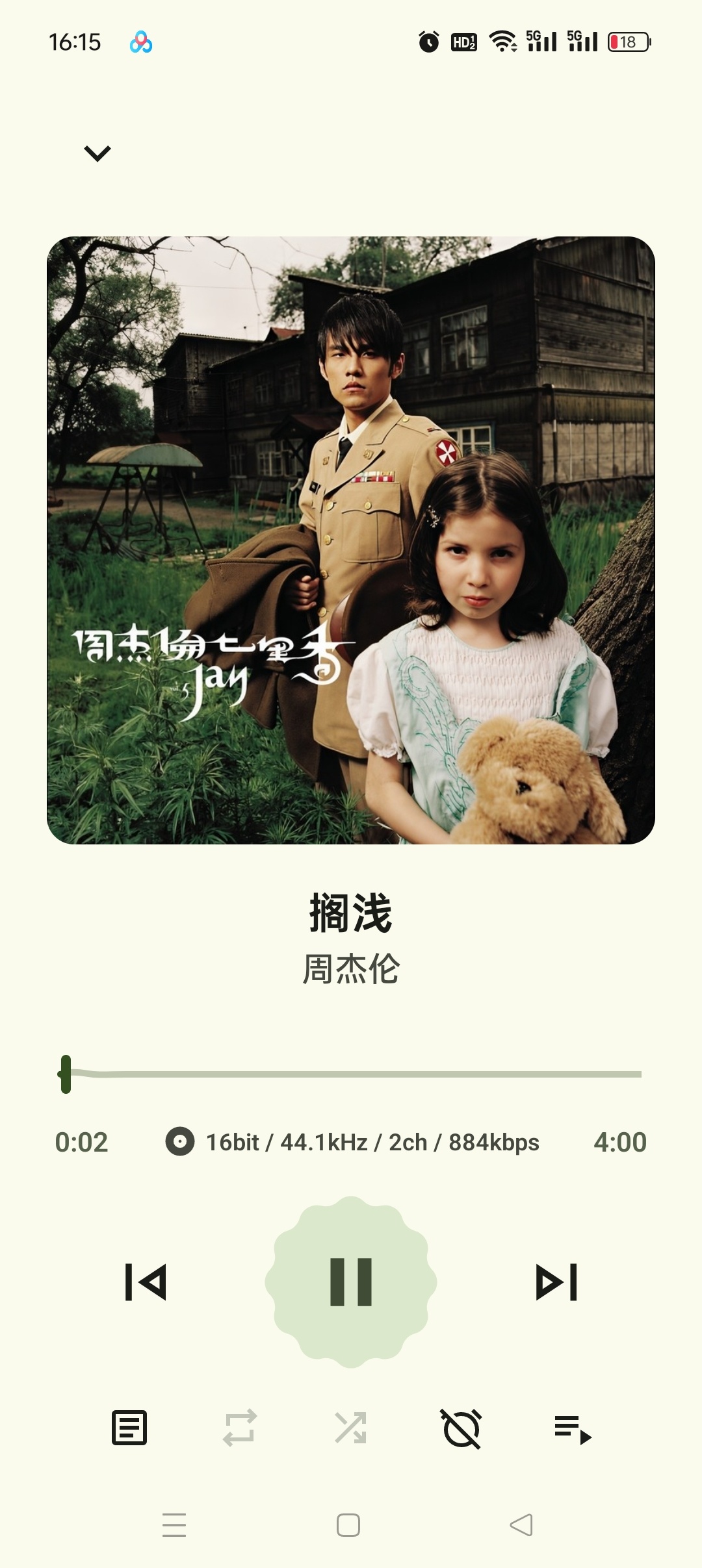
Task: Go back with system back button
Action: click(x=521, y=1525)
